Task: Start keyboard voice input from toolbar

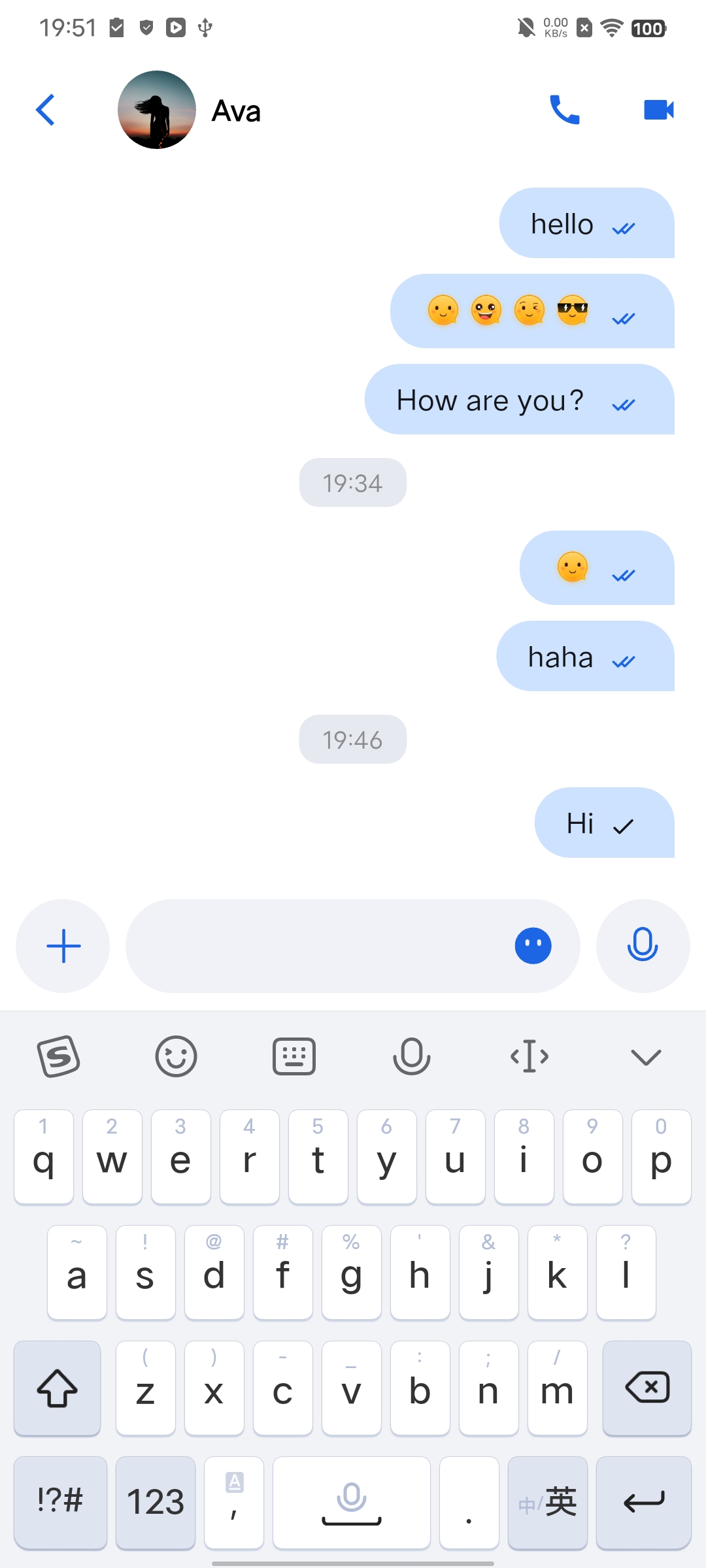Action: (411, 1056)
